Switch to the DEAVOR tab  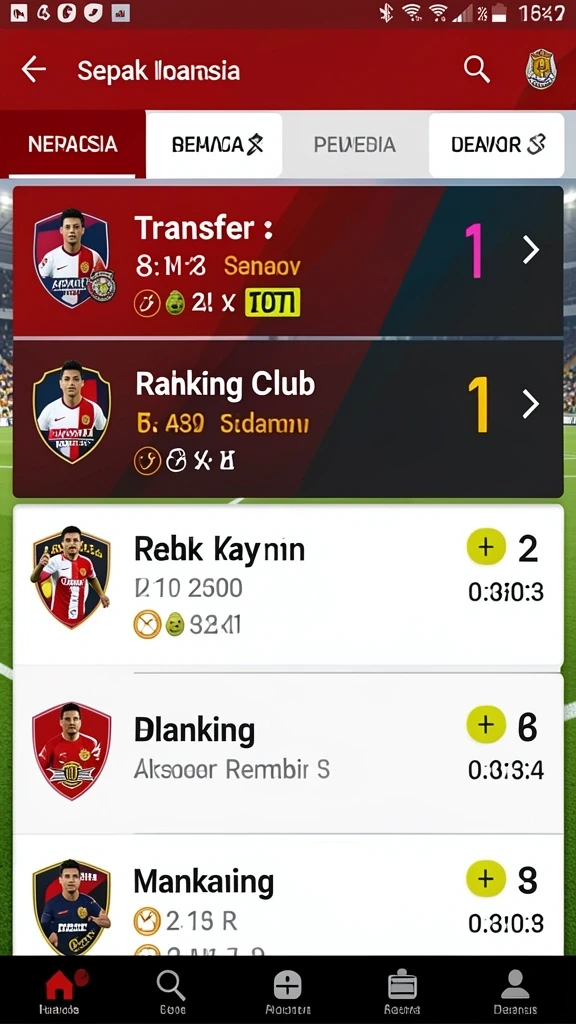point(496,144)
